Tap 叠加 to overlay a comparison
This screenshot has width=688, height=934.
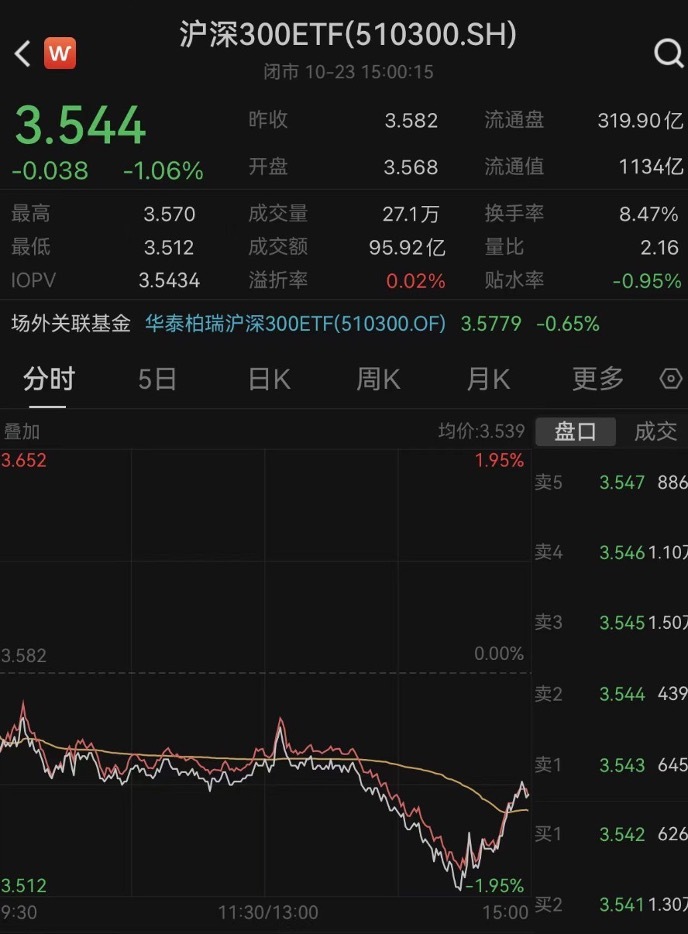click(22, 431)
